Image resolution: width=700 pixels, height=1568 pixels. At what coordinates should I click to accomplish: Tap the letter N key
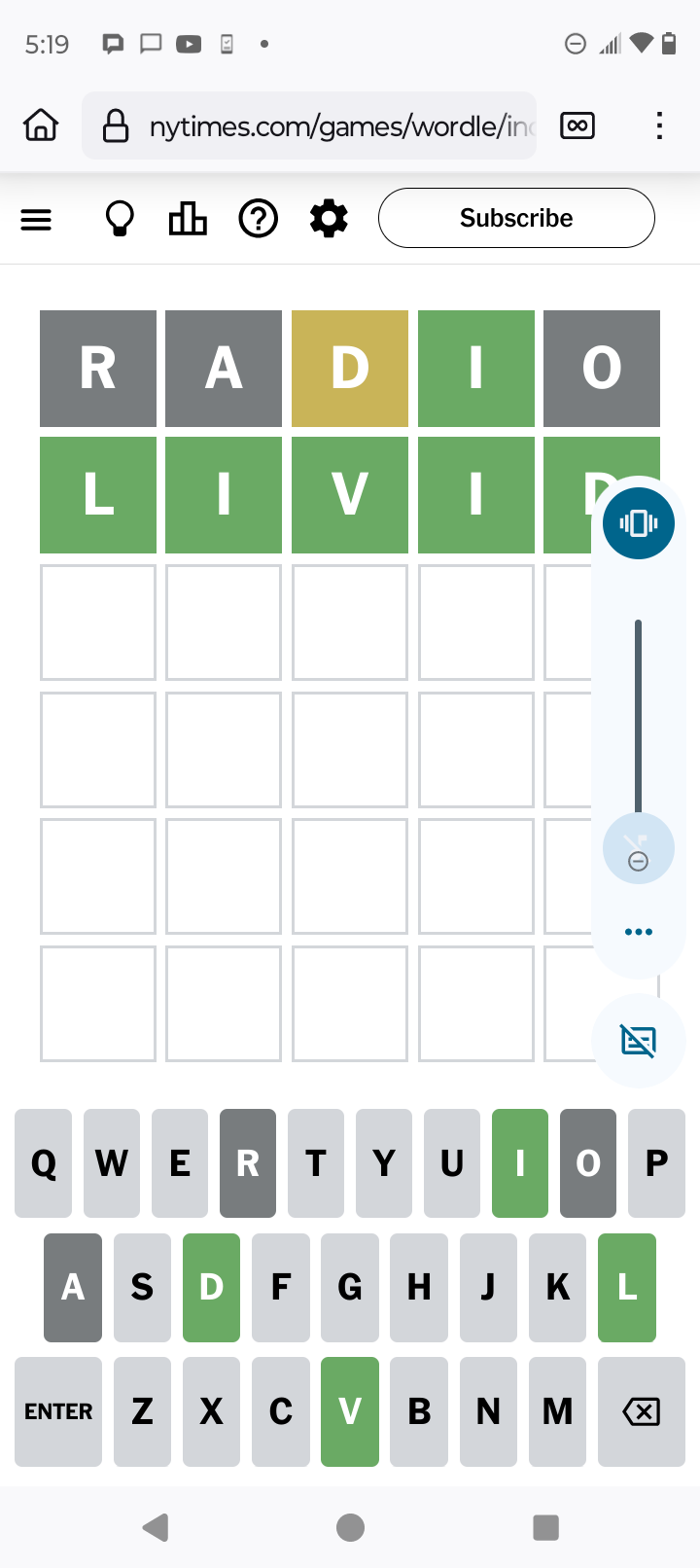[488, 1411]
